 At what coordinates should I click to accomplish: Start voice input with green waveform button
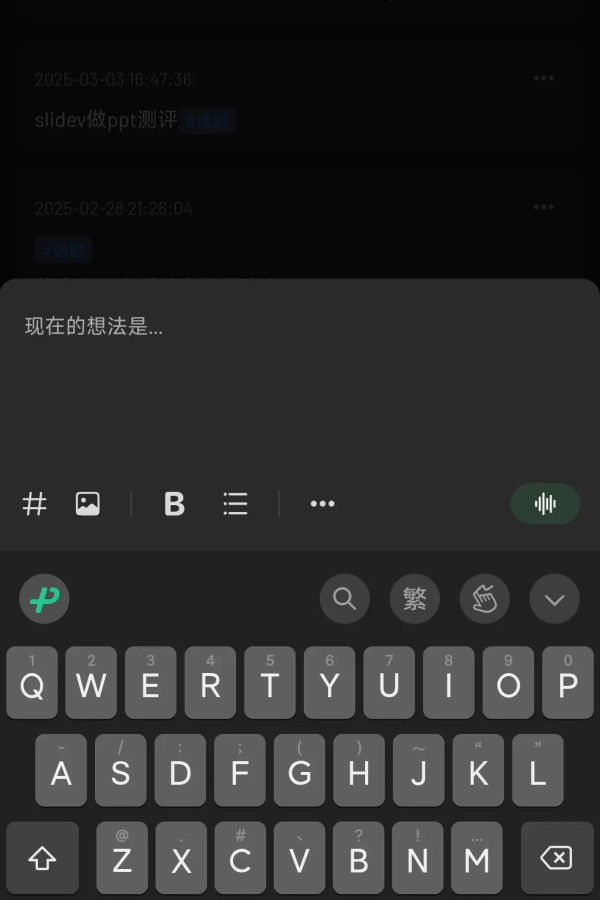pyautogui.click(x=545, y=504)
